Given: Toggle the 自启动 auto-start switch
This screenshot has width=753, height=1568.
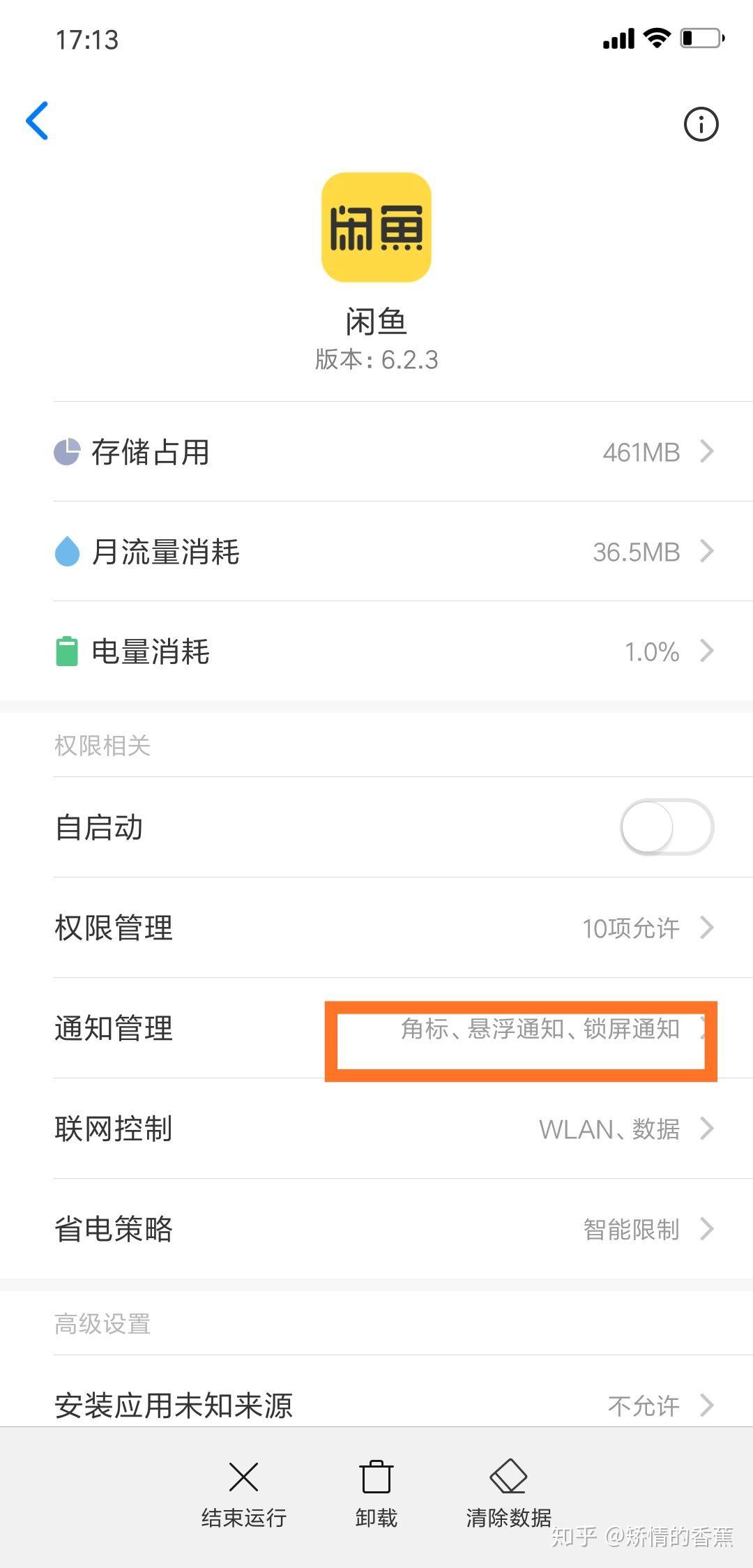Looking at the screenshot, I should pos(667,827).
